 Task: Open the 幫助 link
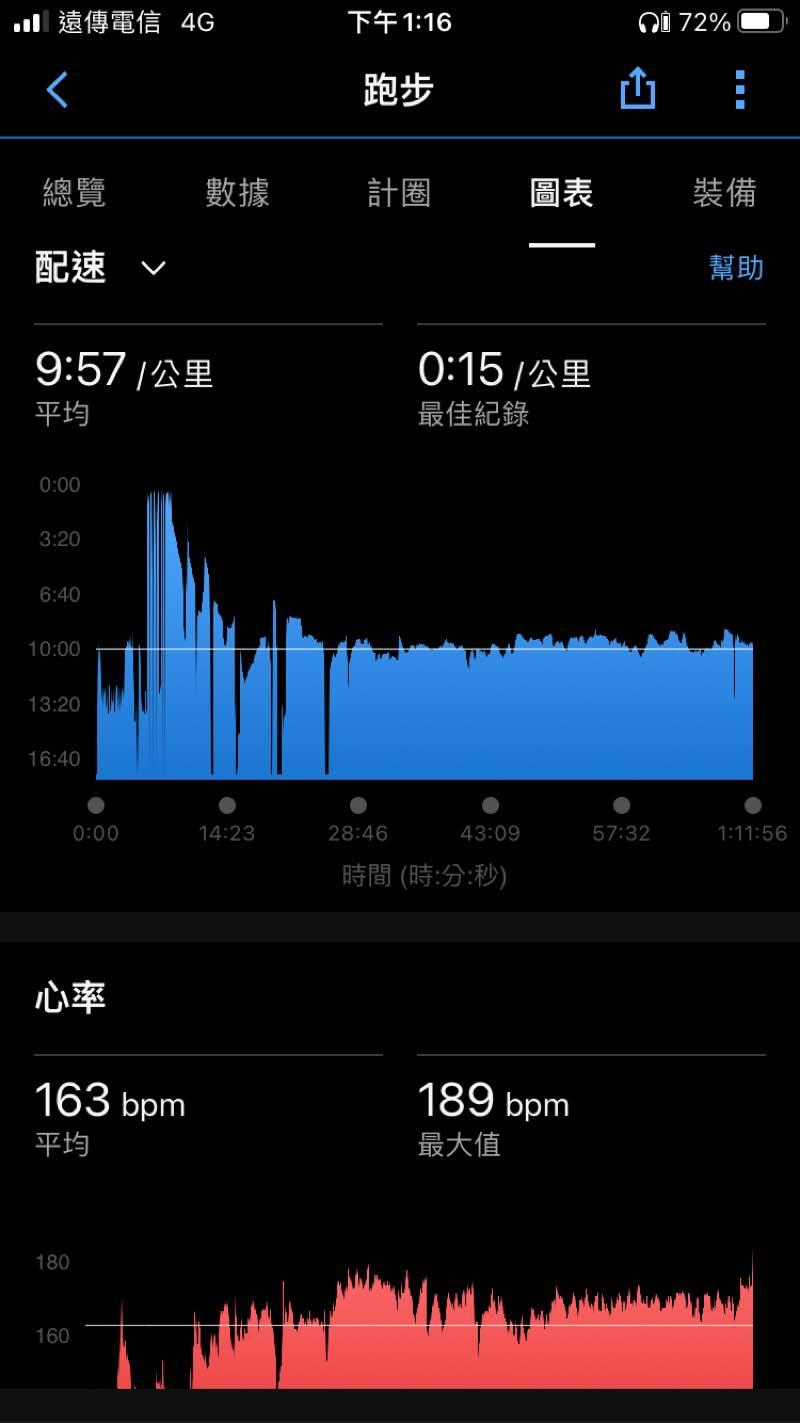736,268
